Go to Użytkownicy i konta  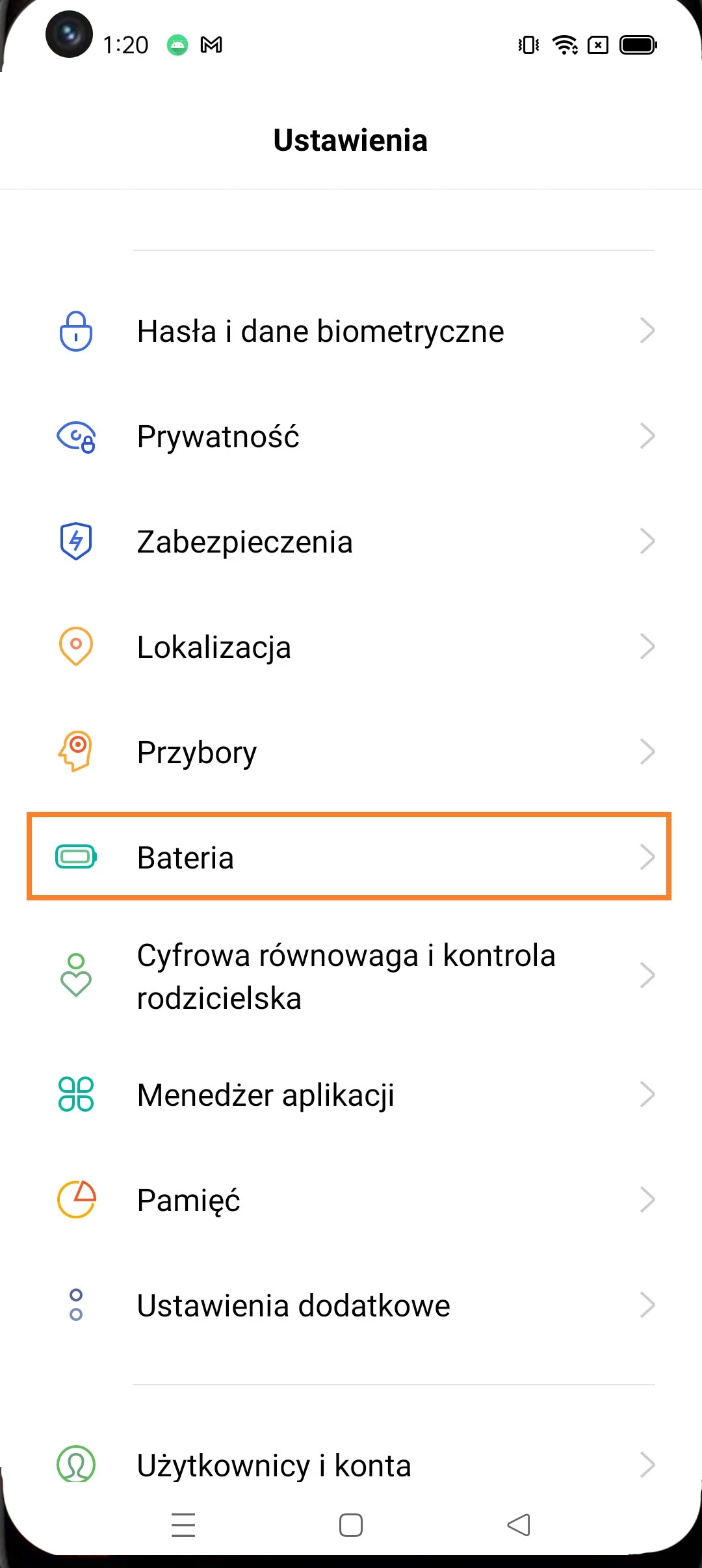351,1465
